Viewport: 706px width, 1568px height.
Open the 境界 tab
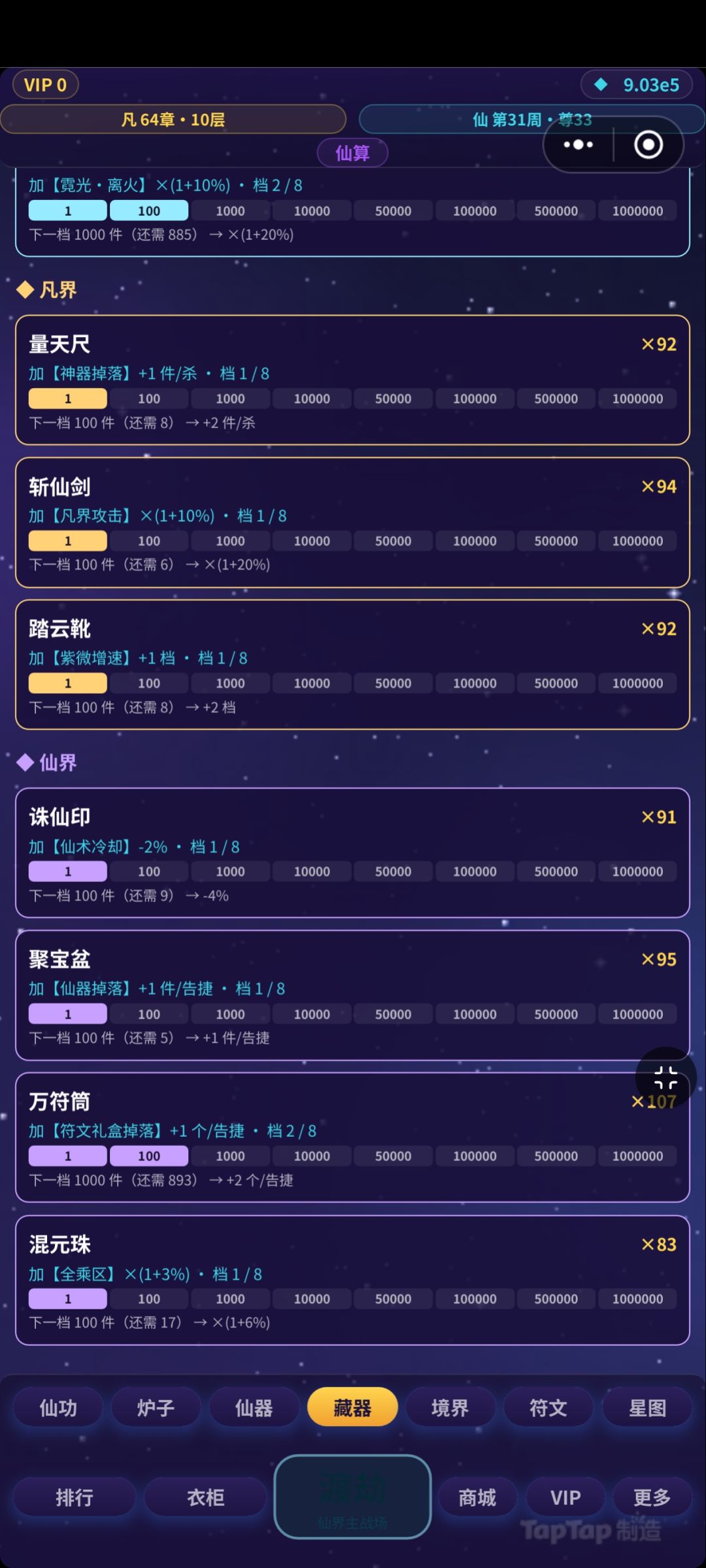pyautogui.click(x=450, y=1407)
